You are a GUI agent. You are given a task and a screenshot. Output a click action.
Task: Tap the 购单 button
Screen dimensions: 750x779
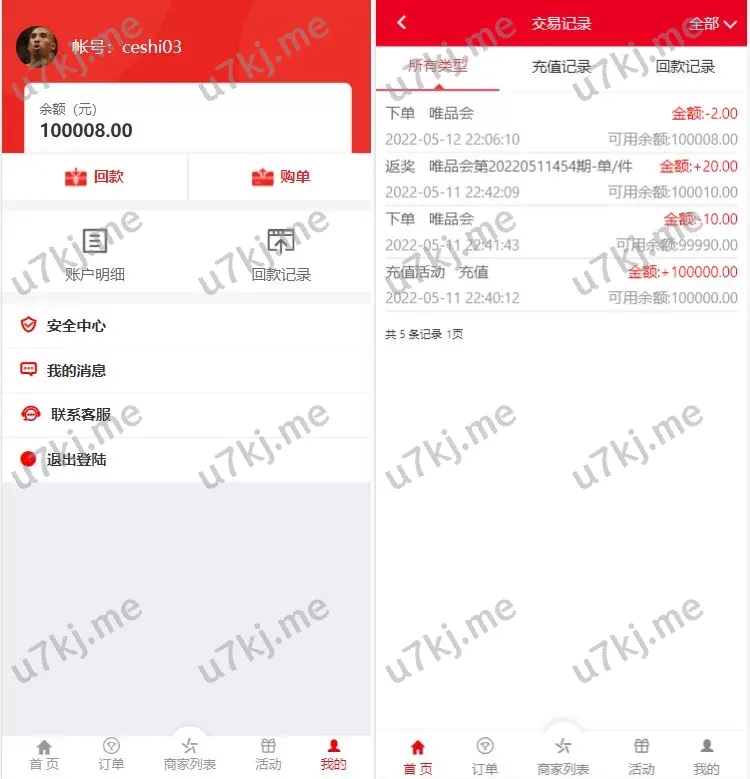click(280, 177)
